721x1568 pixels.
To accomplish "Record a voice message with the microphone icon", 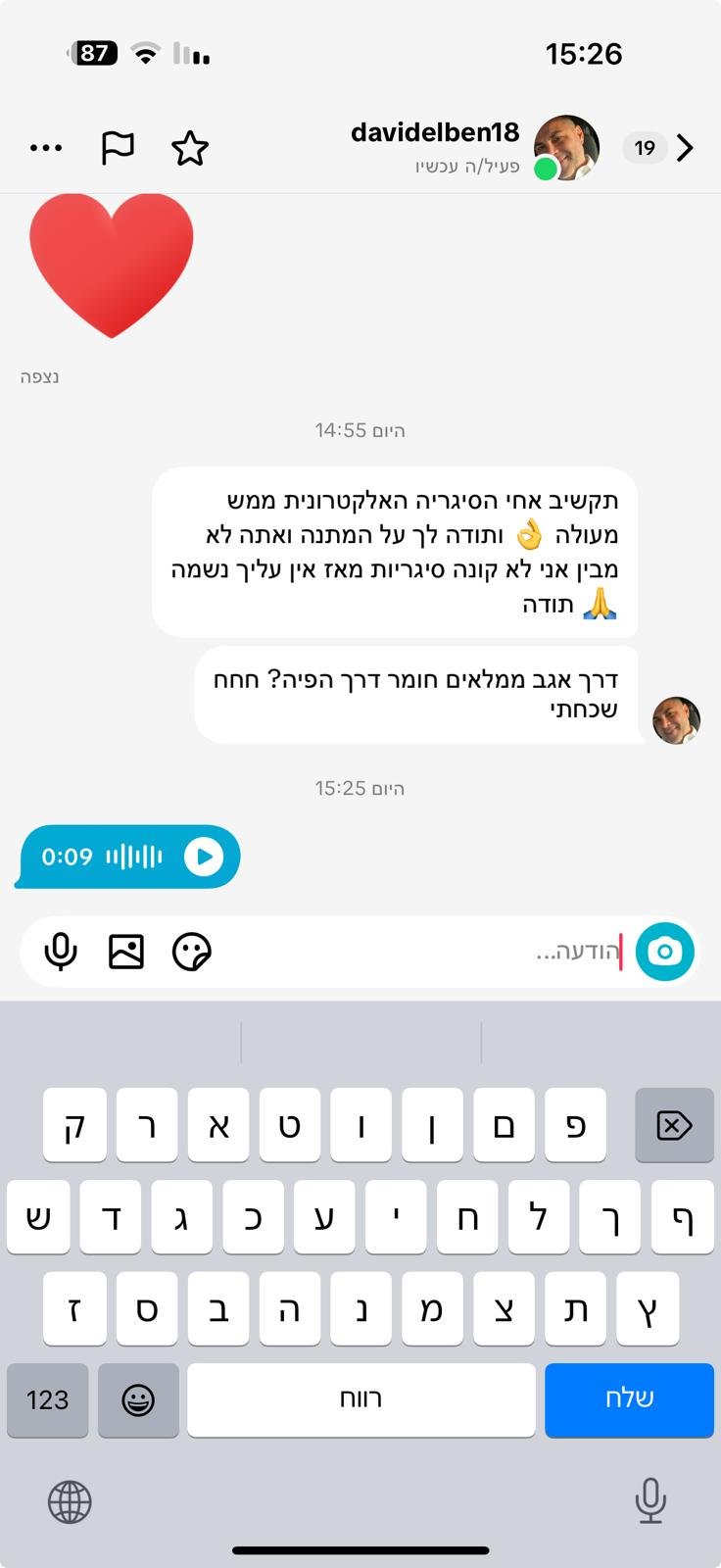I will pos(61,952).
